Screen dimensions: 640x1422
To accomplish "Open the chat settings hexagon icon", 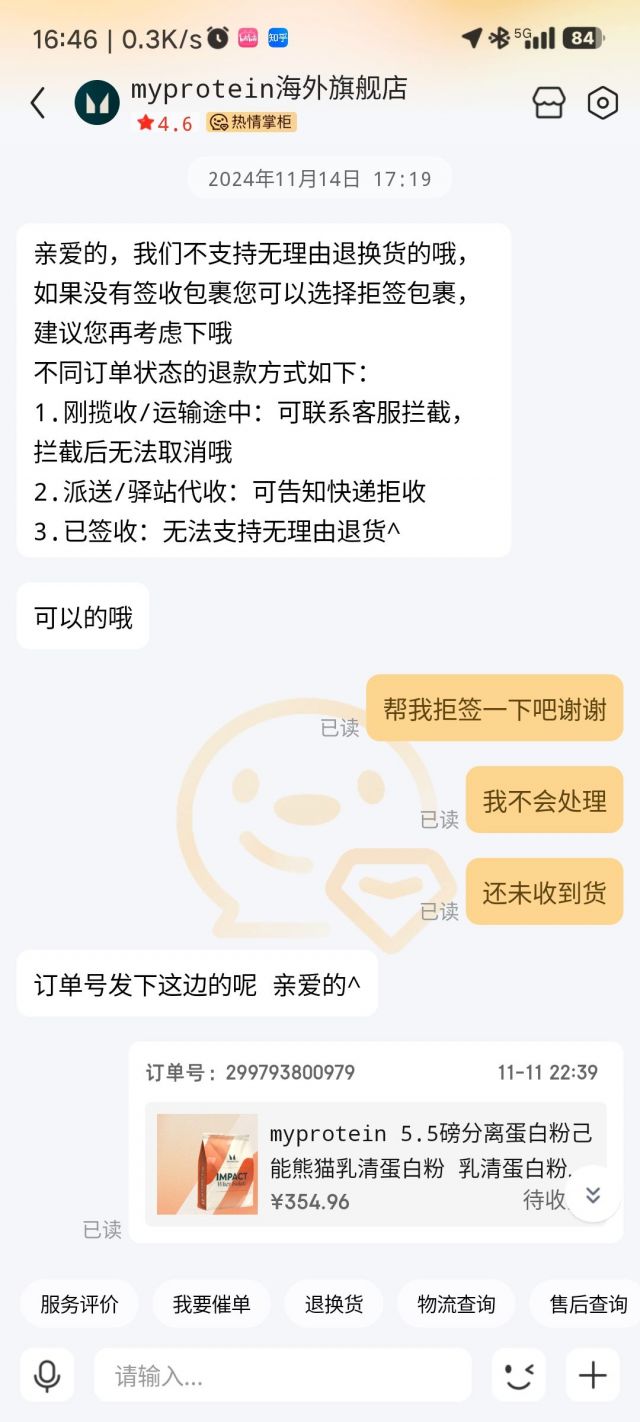I will (x=602, y=103).
